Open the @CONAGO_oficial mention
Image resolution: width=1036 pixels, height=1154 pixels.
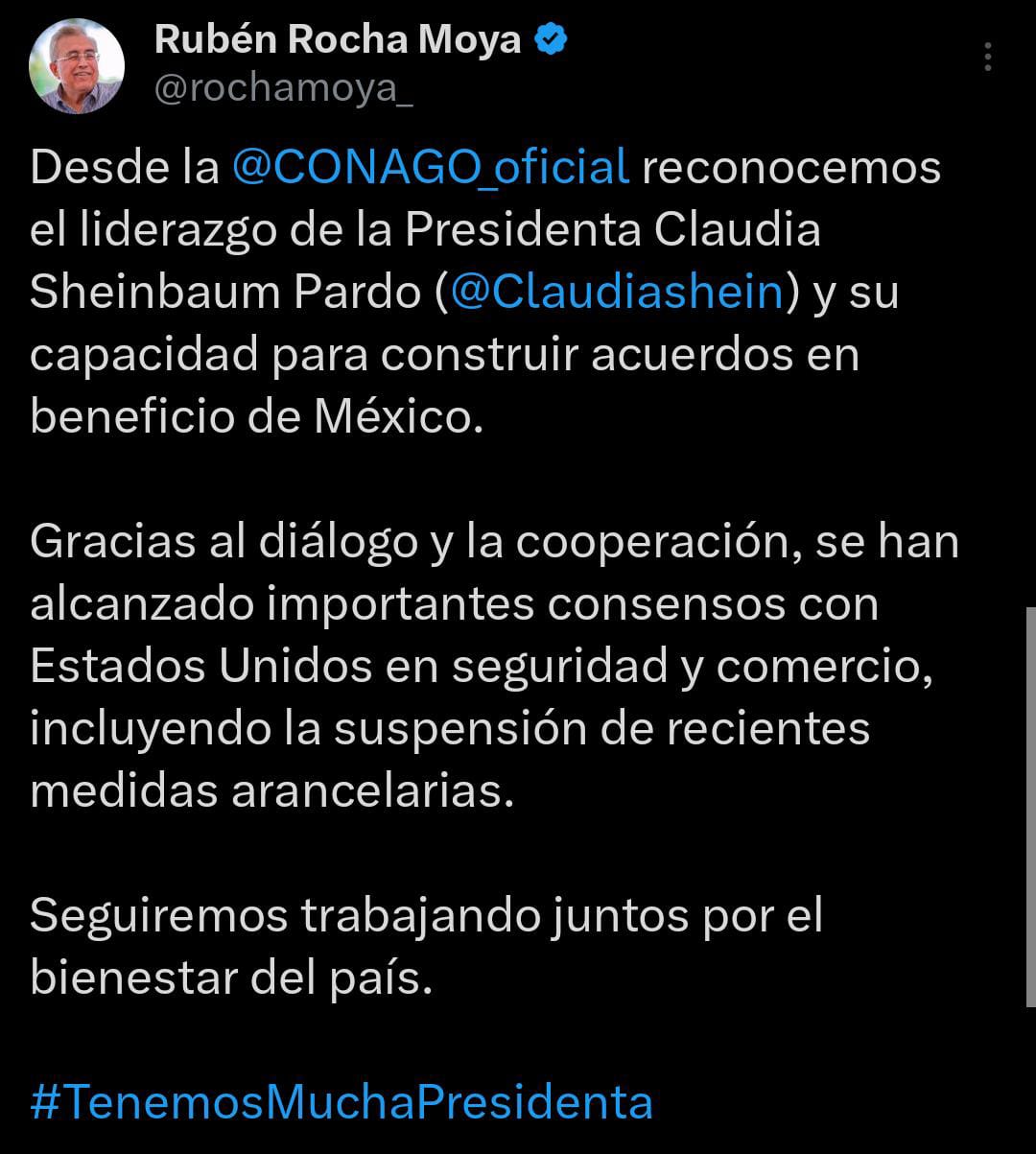(x=431, y=167)
